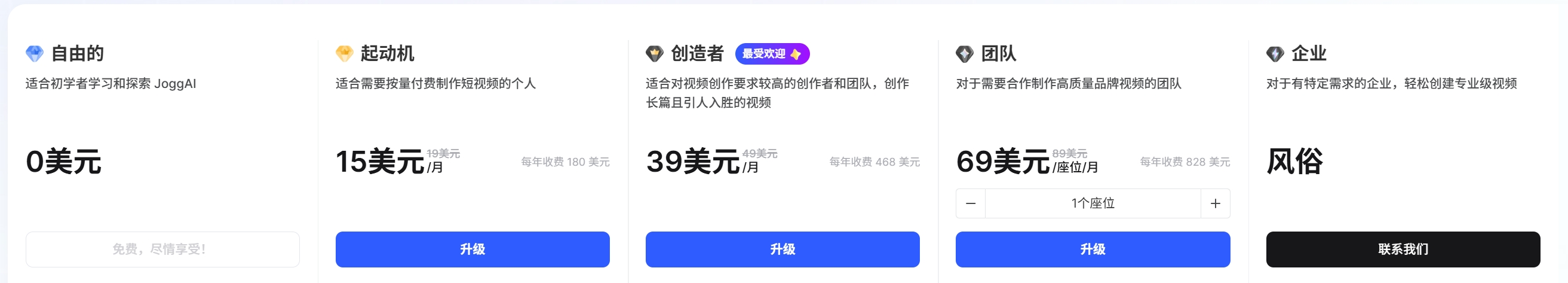Decrease the team seat count
The width and height of the screenshot is (1568, 283).
[970, 203]
